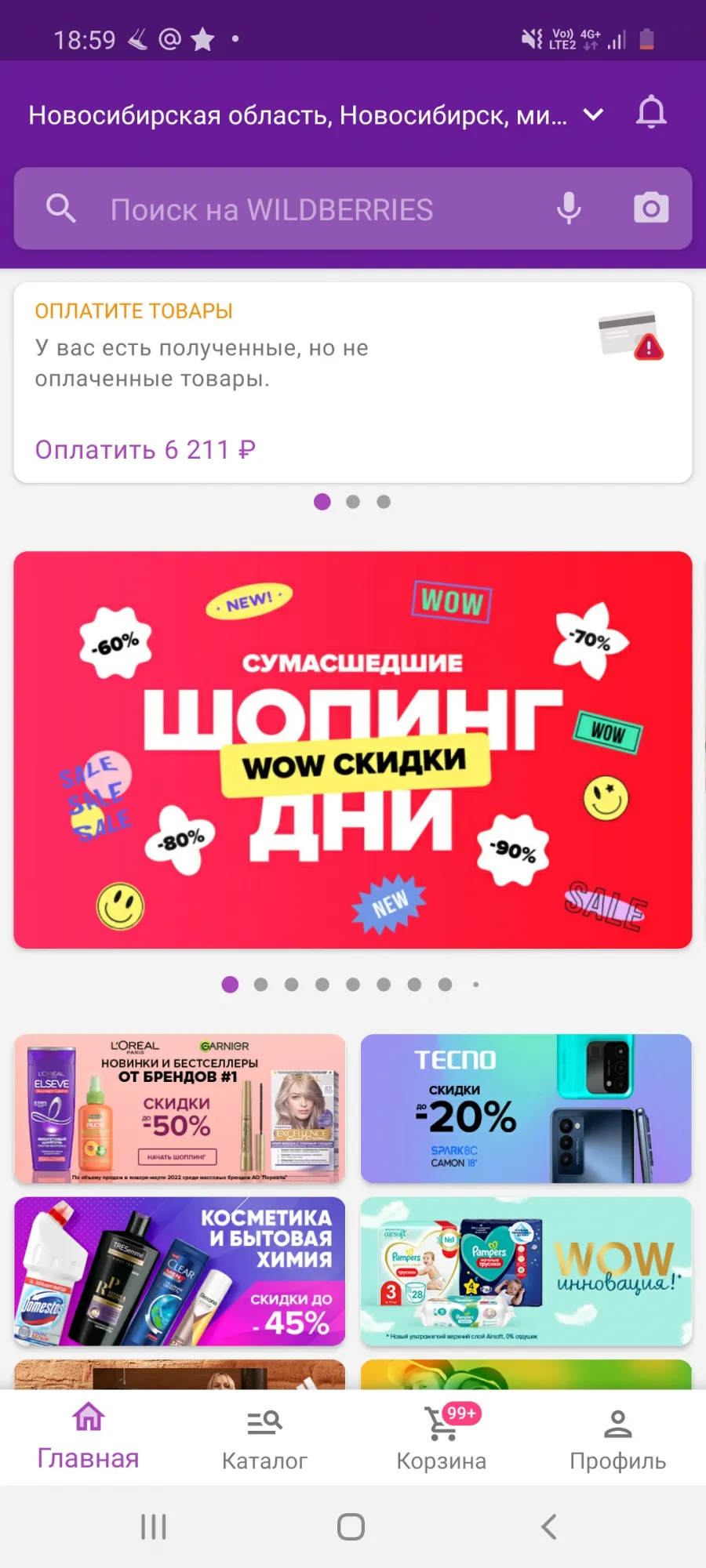Open the notifications bell

pyautogui.click(x=651, y=113)
